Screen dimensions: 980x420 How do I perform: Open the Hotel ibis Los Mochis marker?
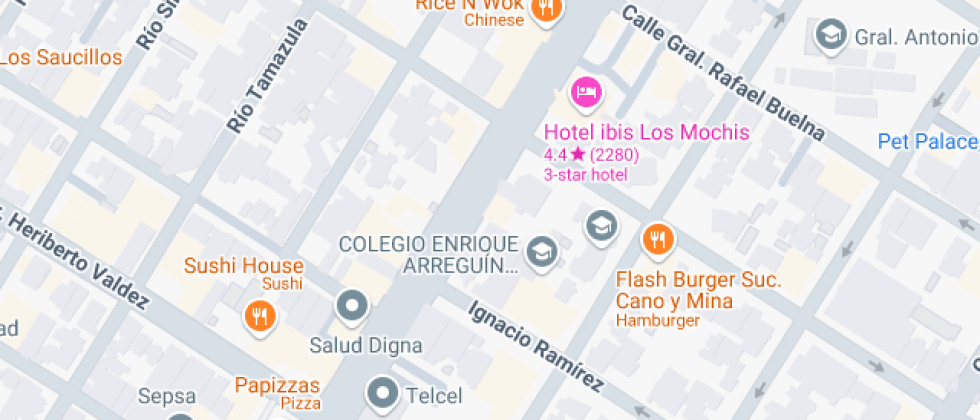point(586,93)
